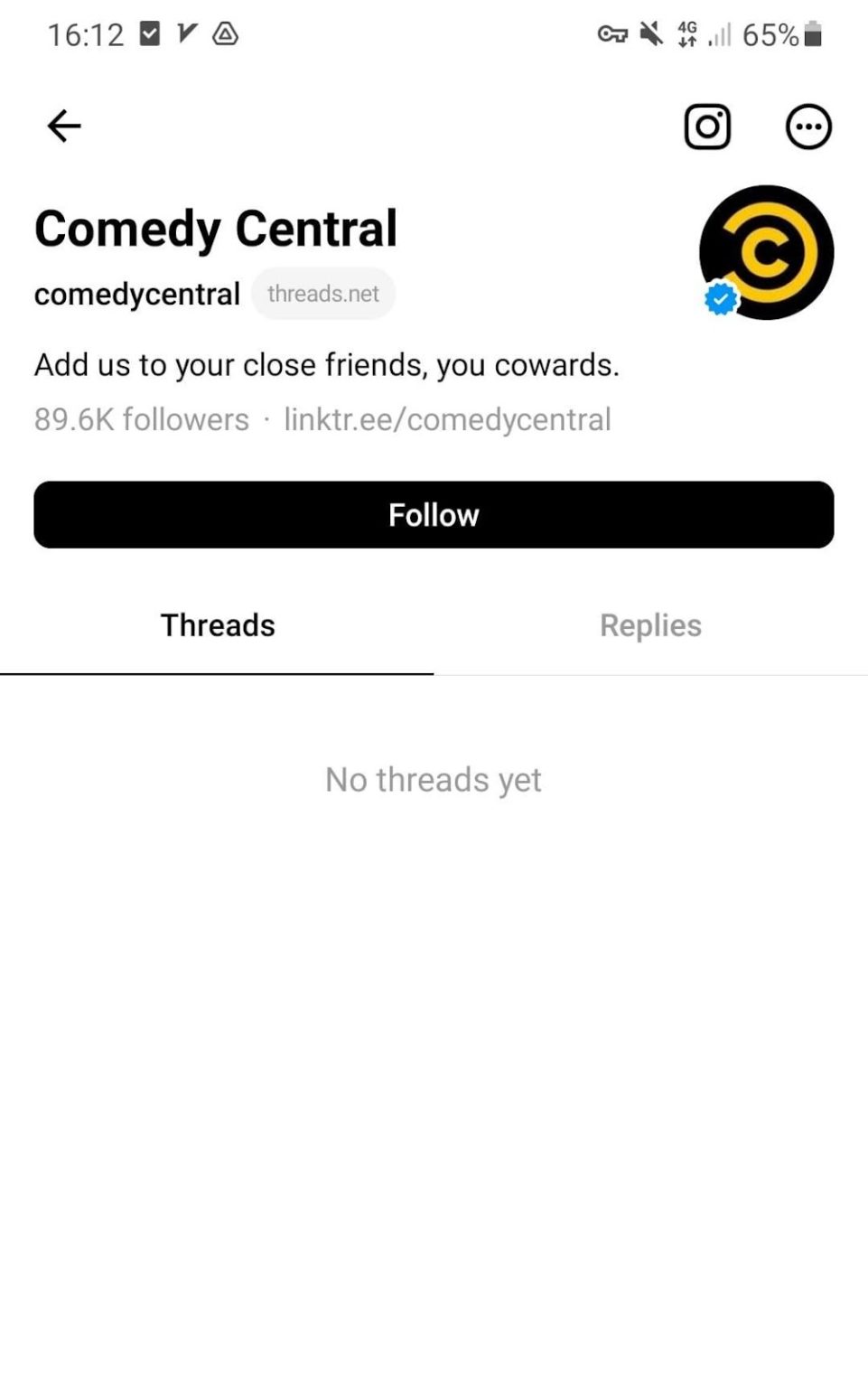
Task: Open the linktr.ee/comedycentral link
Action: (447, 419)
